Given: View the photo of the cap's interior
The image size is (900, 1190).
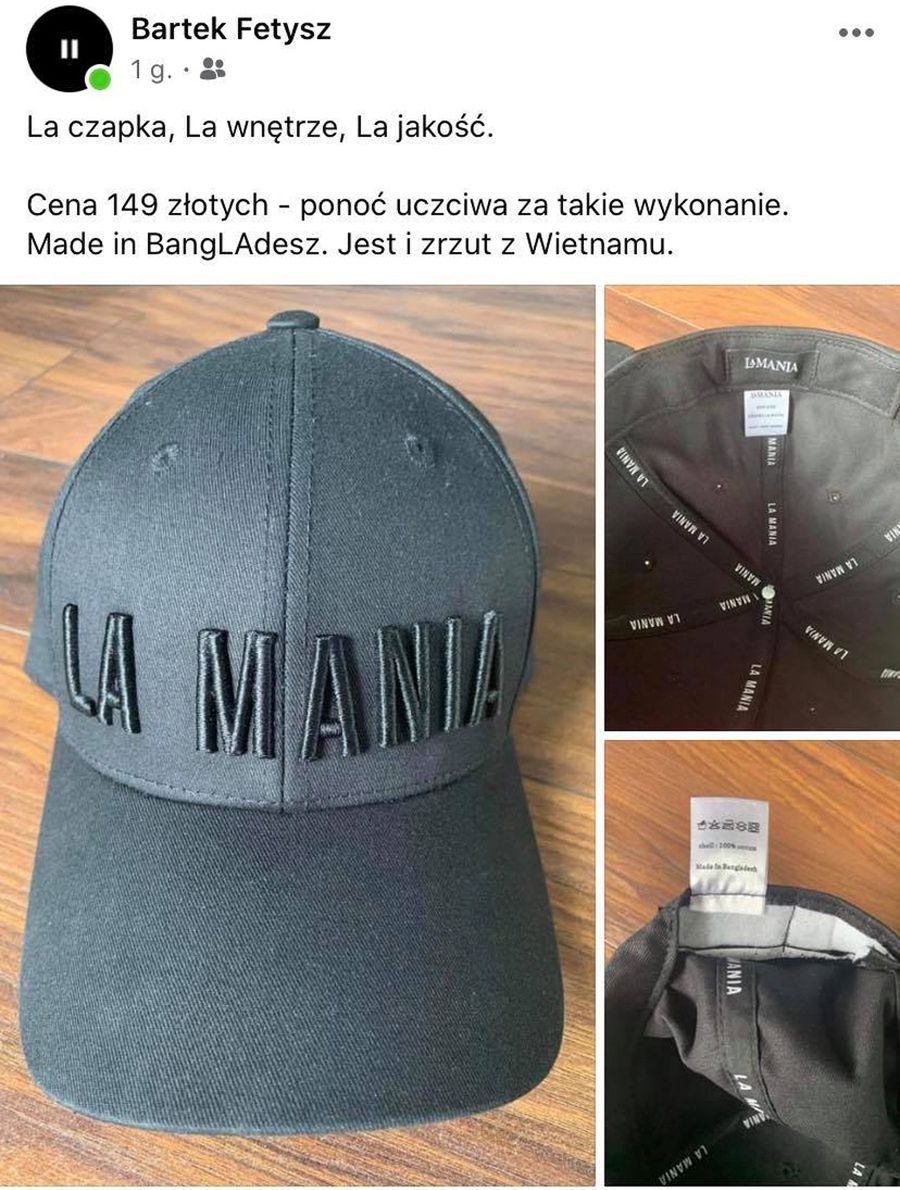Looking at the screenshot, I should tap(751, 508).
